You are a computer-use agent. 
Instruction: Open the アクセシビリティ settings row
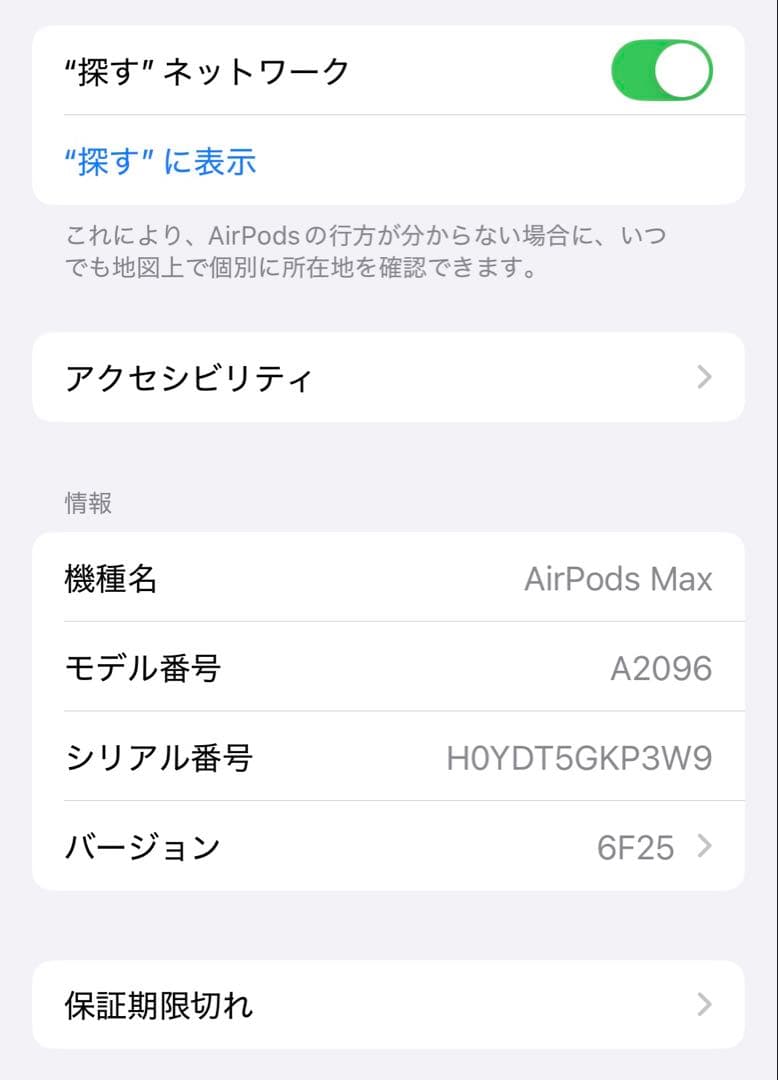(388, 377)
